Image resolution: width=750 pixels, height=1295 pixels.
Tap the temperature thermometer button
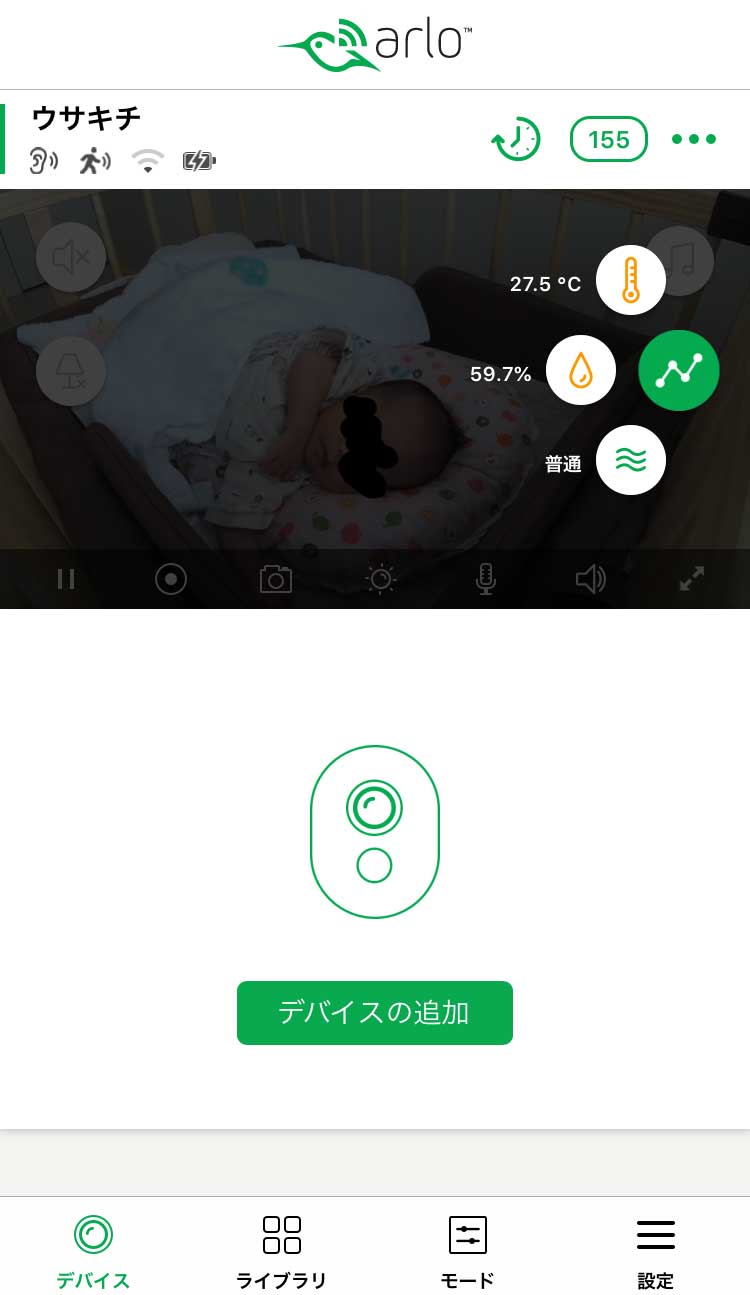(x=630, y=282)
